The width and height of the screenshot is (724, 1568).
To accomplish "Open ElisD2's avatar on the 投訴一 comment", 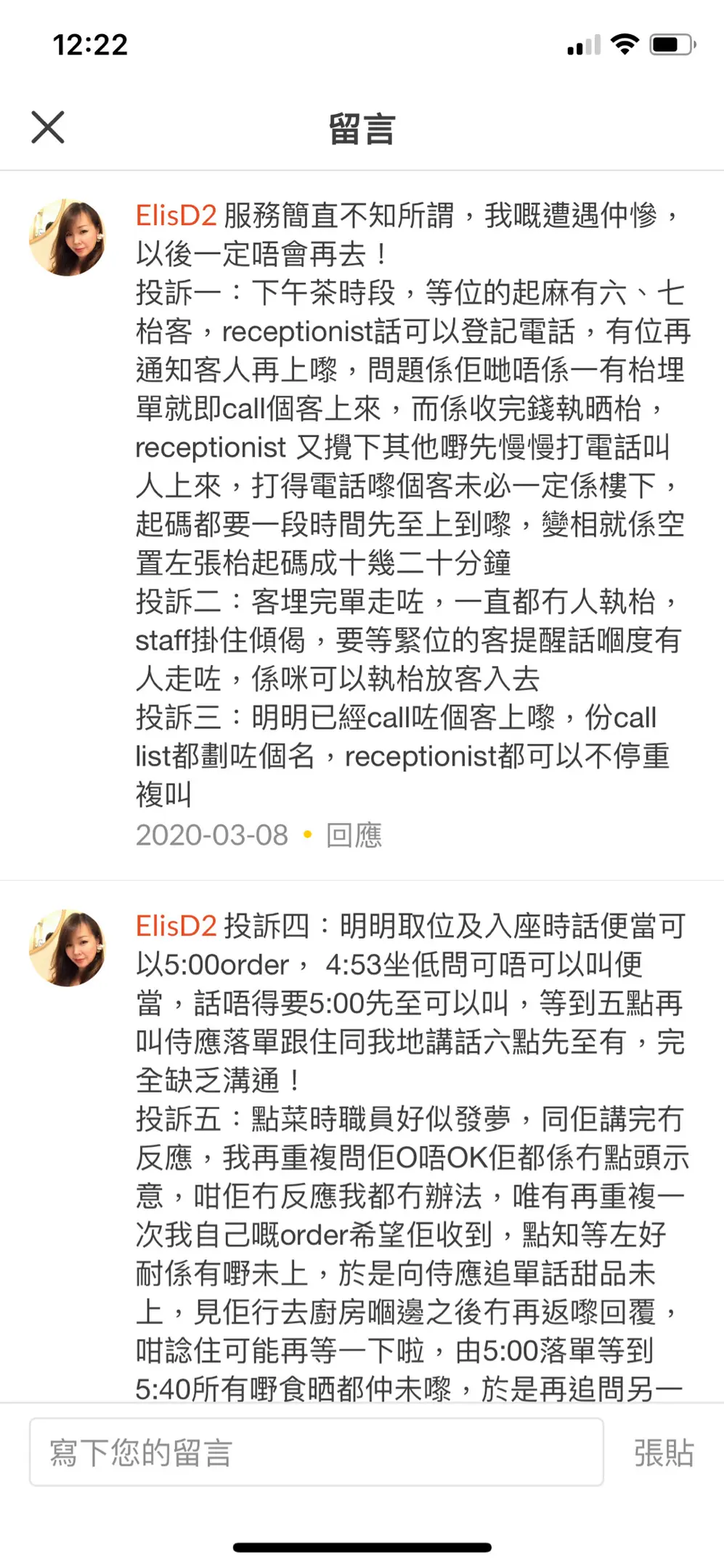I will click(67, 237).
